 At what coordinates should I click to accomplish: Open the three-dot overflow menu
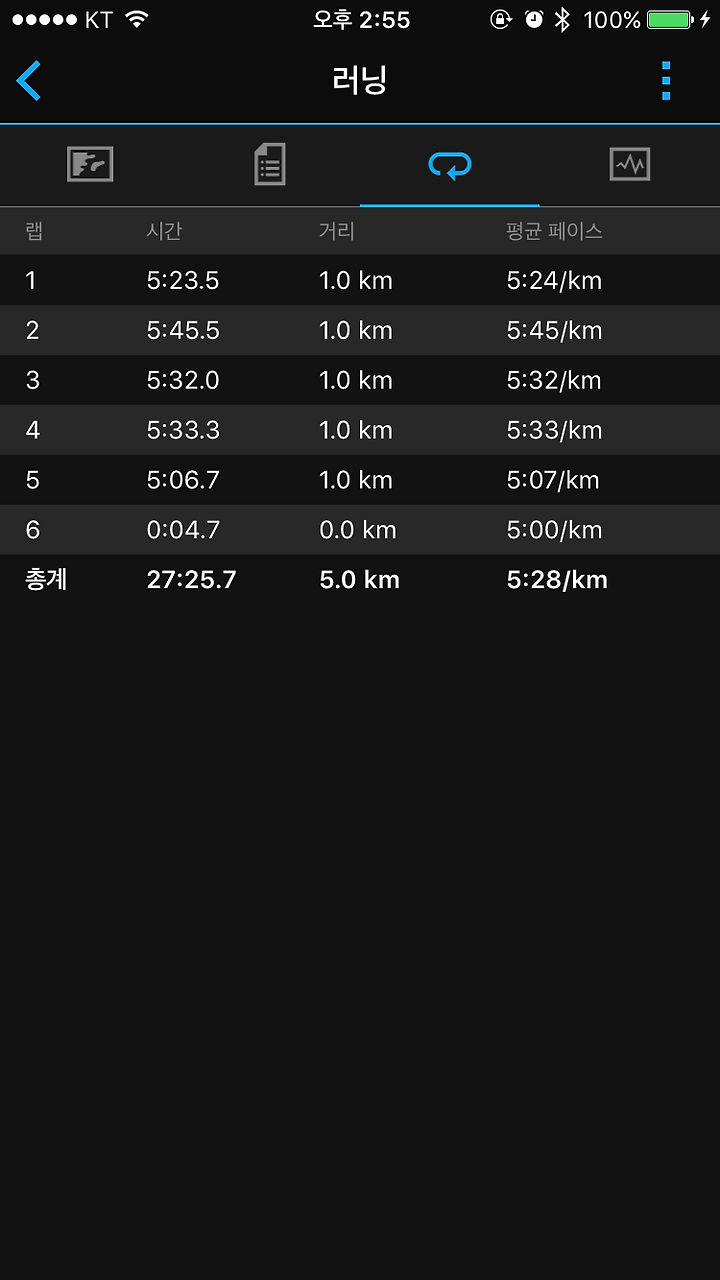[x=666, y=80]
